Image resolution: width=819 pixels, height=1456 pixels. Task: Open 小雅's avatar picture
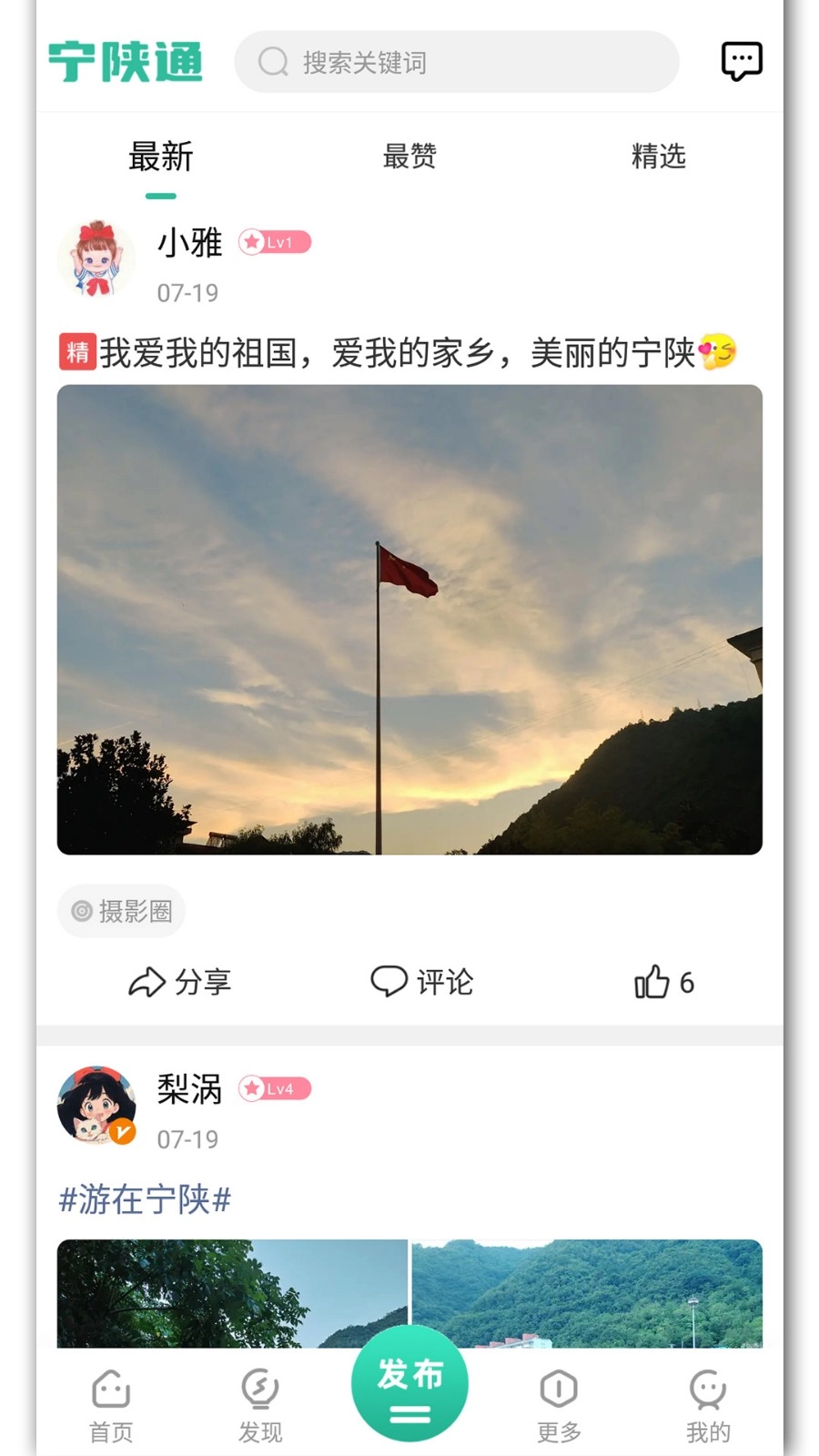click(96, 258)
